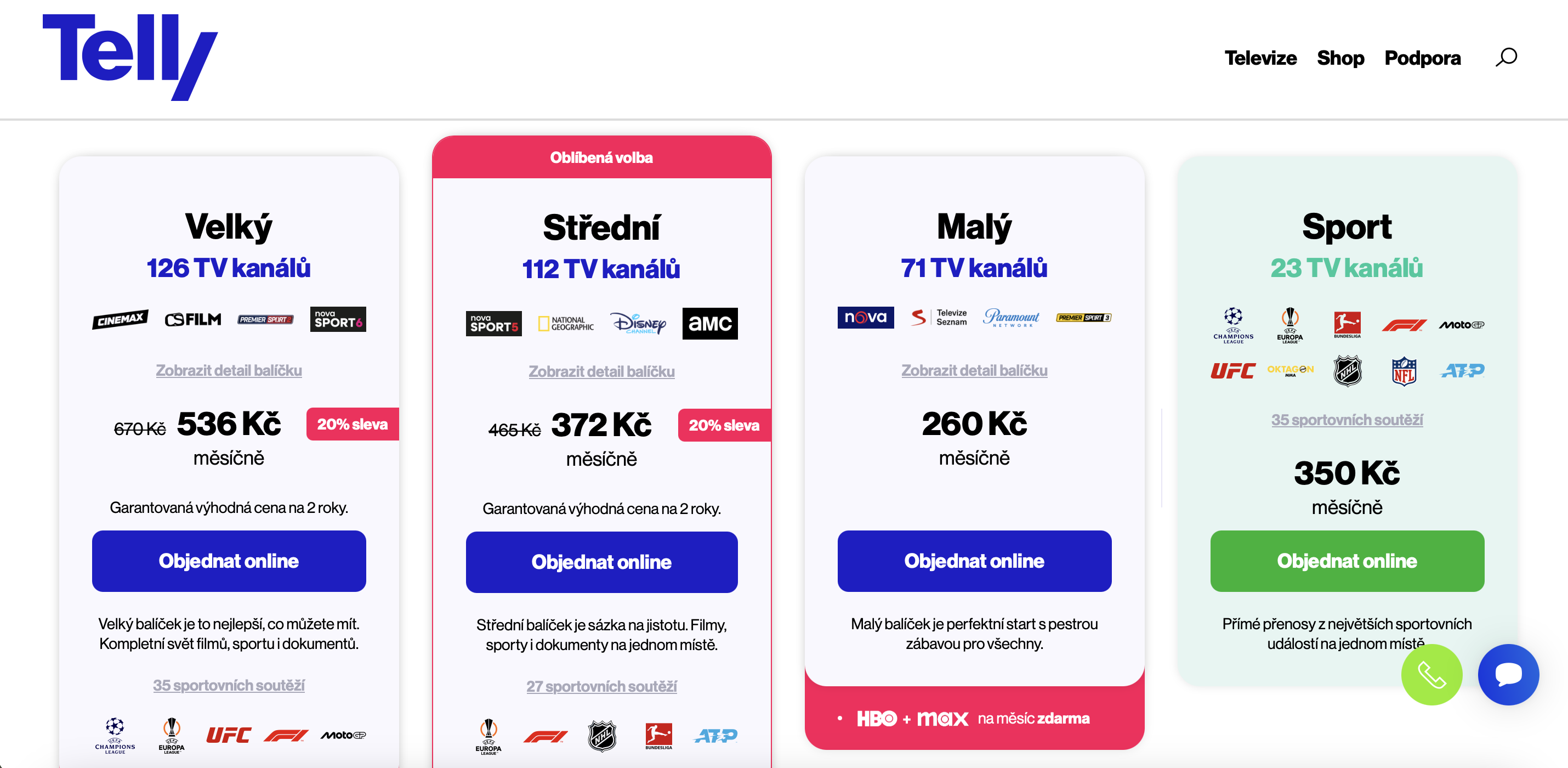Navigate to Shop
The height and width of the screenshot is (768, 1568).
tap(1340, 58)
